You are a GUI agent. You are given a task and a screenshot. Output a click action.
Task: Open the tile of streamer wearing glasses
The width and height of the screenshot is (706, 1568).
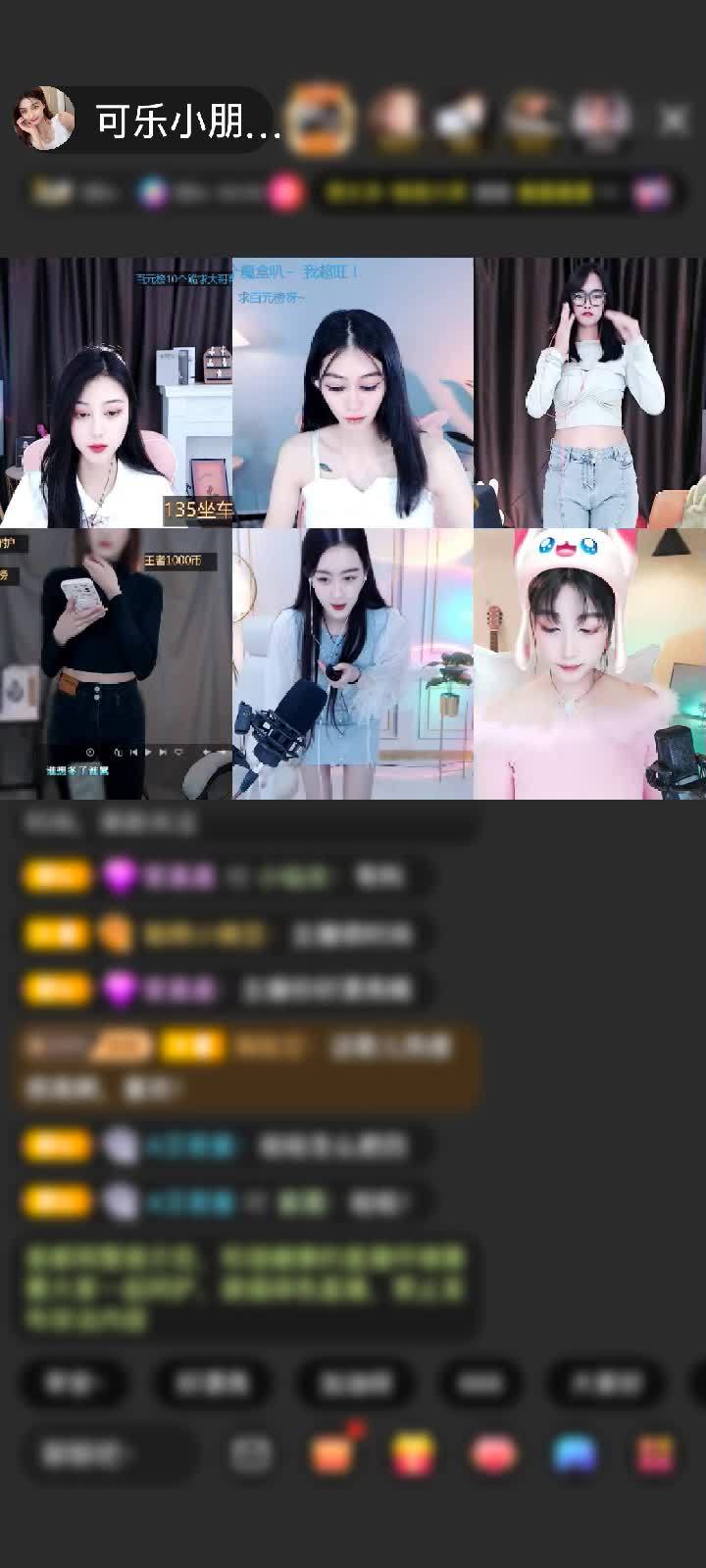coord(589,392)
